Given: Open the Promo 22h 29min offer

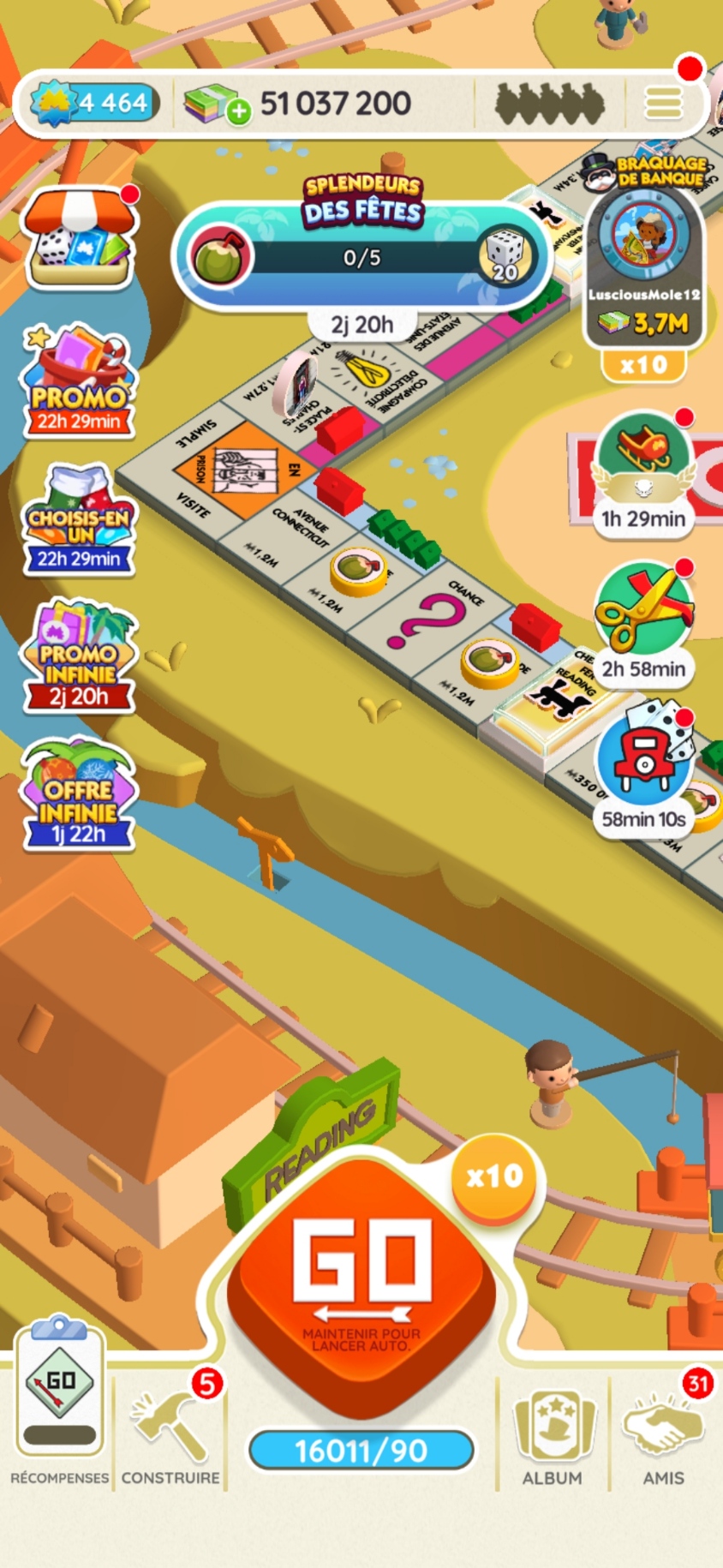Looking at the screenshot, I should [x=79, y=383].
